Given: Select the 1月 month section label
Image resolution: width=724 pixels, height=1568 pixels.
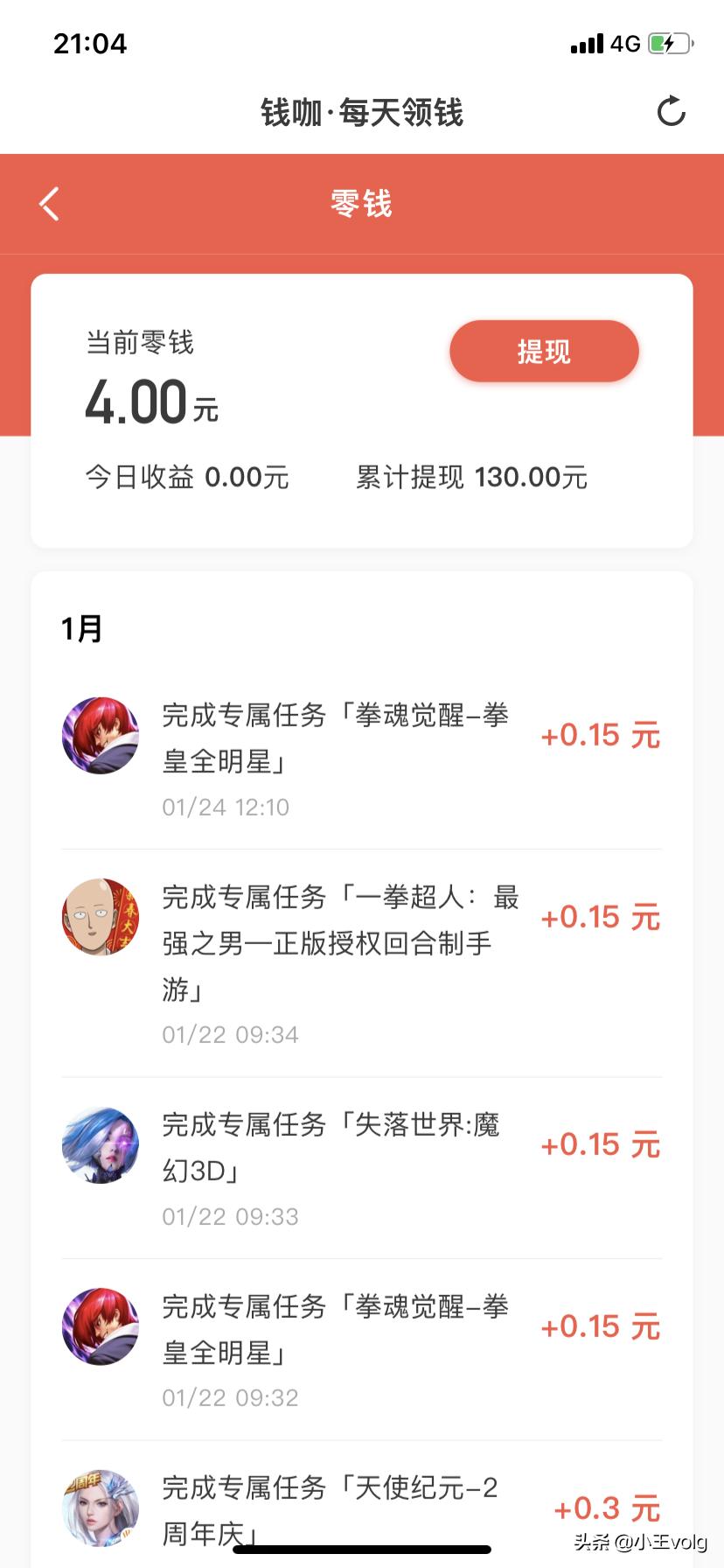Looking at the screenshot, I should pos(80,626).
